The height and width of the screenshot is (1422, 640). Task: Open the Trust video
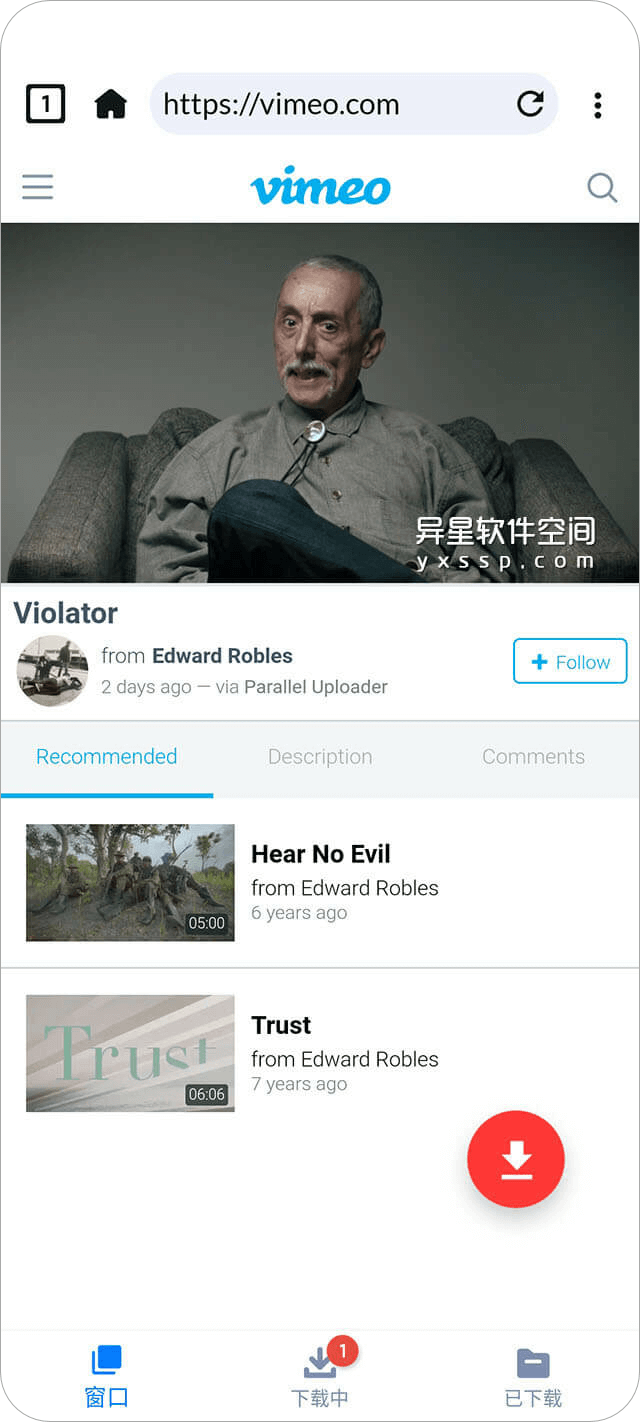[x=131, y=1053]
